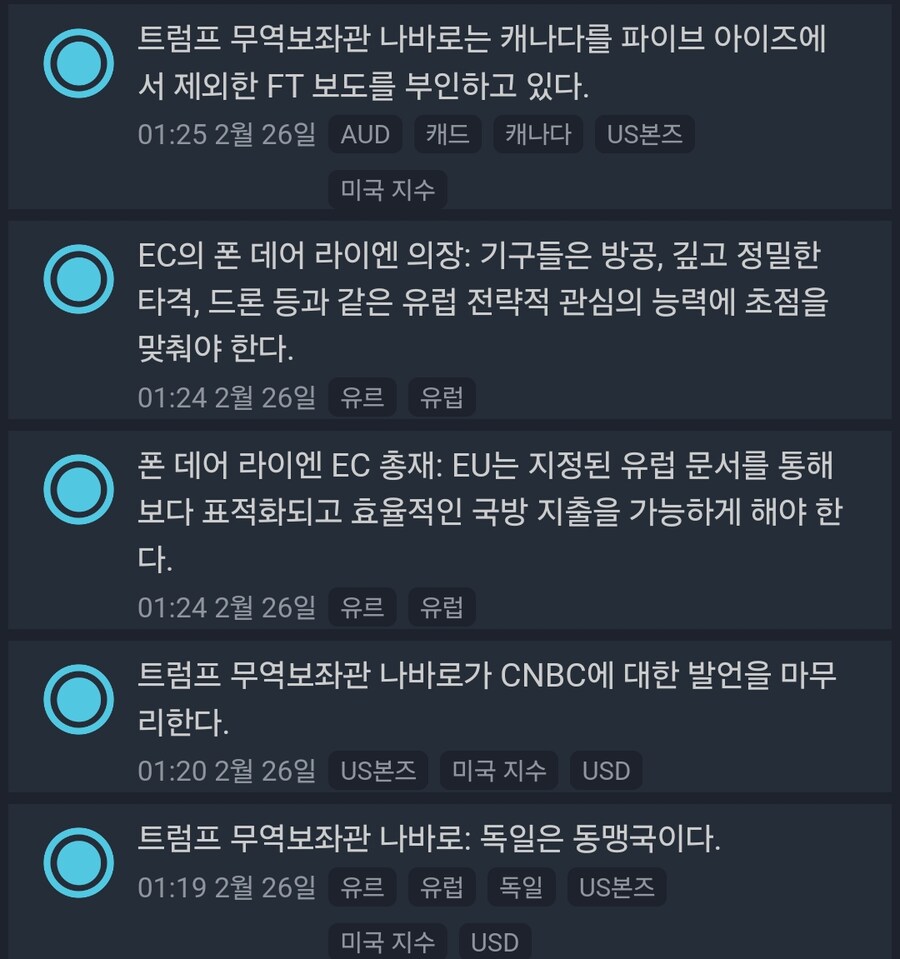The width and height of the screenshot is (900, 959).
Task: Click the 캐드 tag chip
Action: (x=447, y=135)
